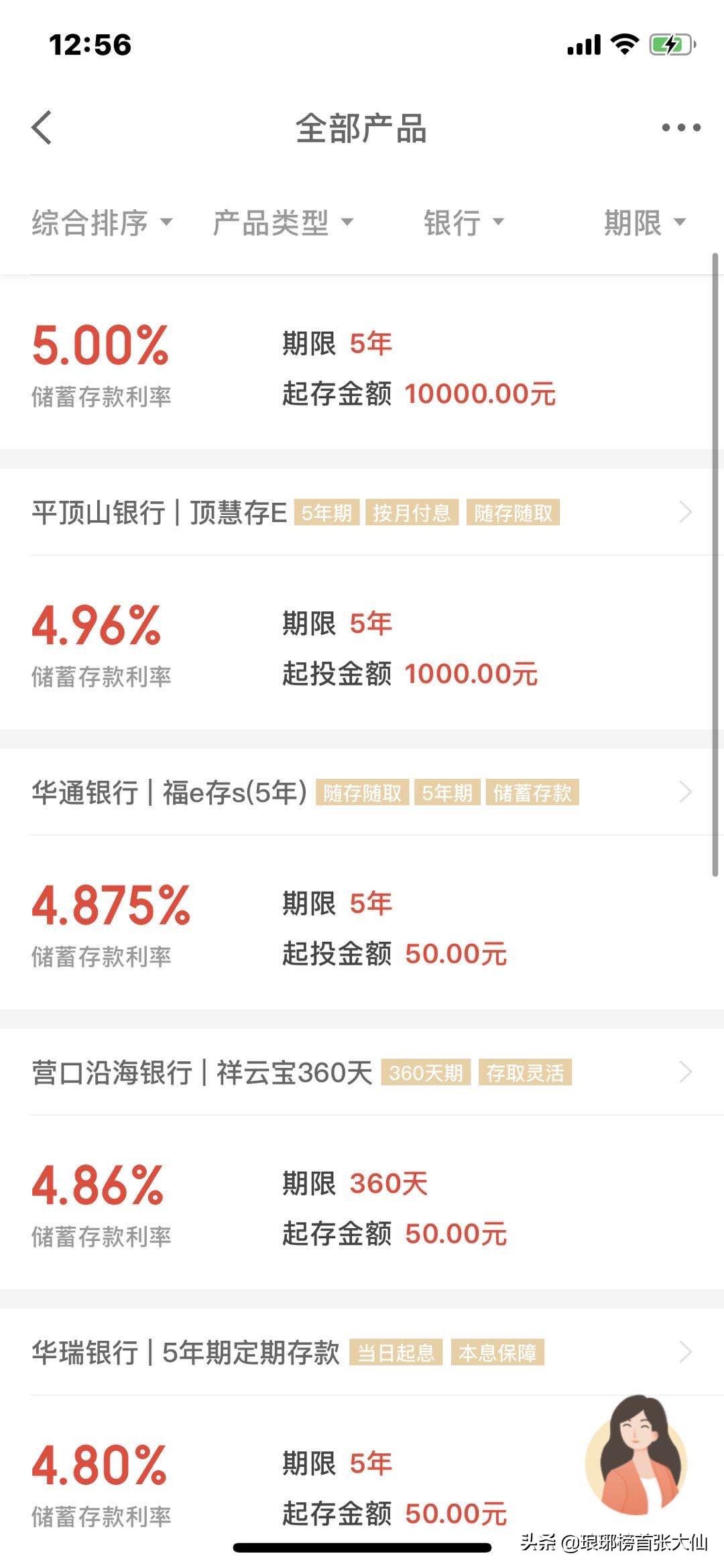The height and width of the screenshot is (1568, 724).
Task: Tap the 5.00% interest rate figure
Action: pyautogui.click(x=99, y=346)
